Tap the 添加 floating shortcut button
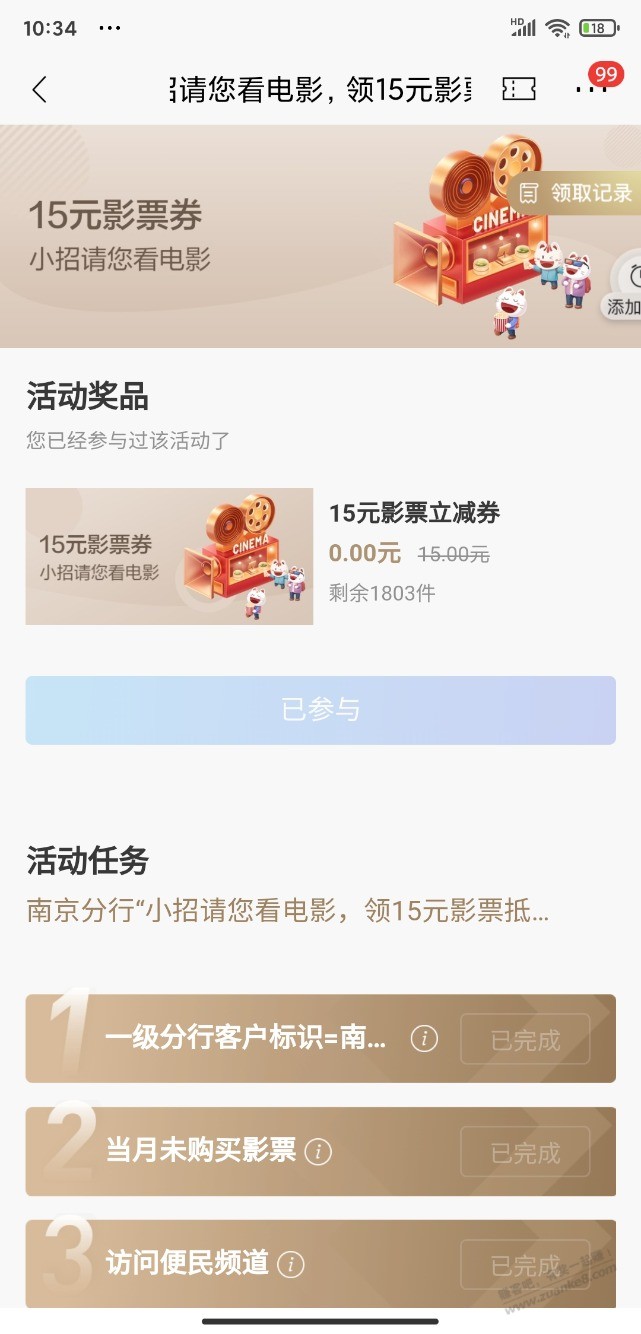The height and width of the screenshot is (1334, 641). (624, 288)
